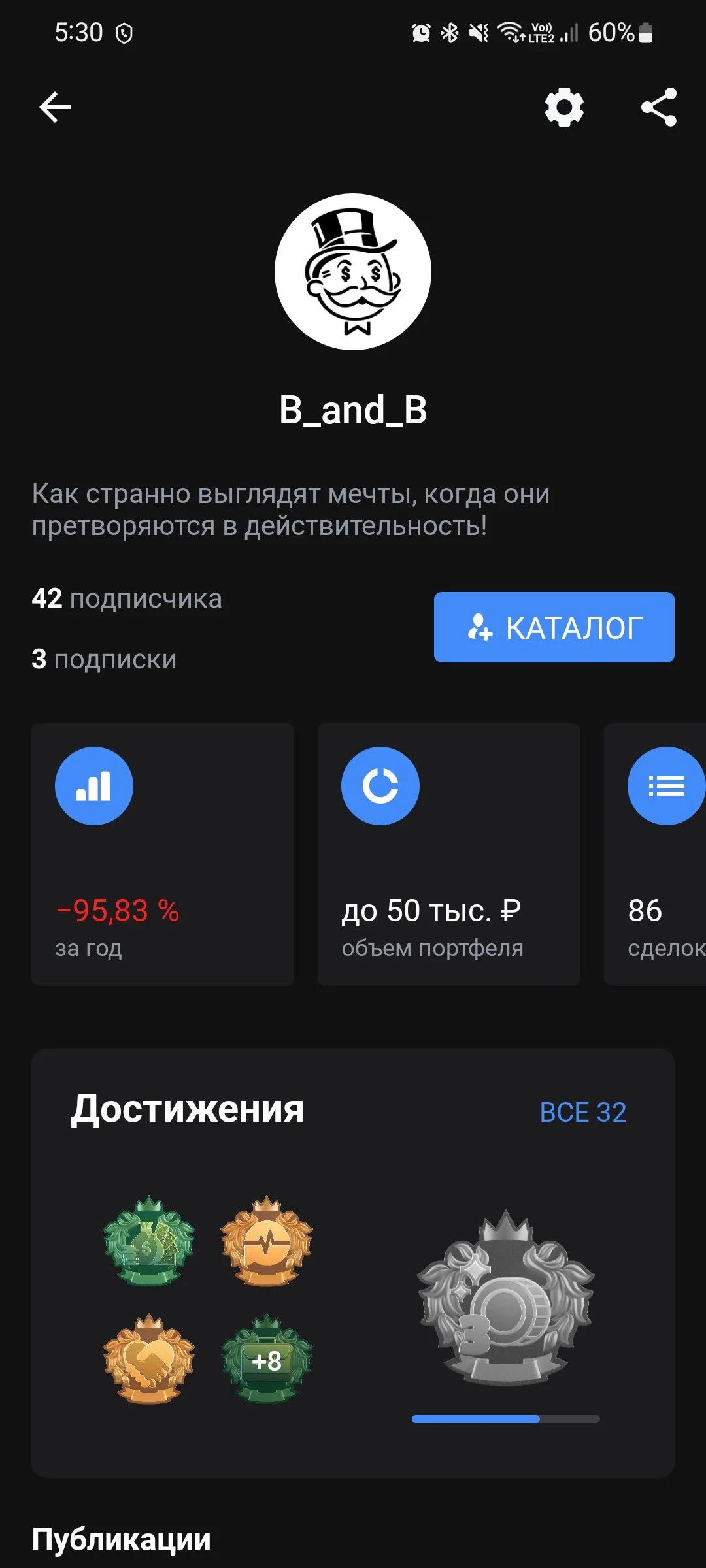Share the B_and_B profile

point(659,107)
